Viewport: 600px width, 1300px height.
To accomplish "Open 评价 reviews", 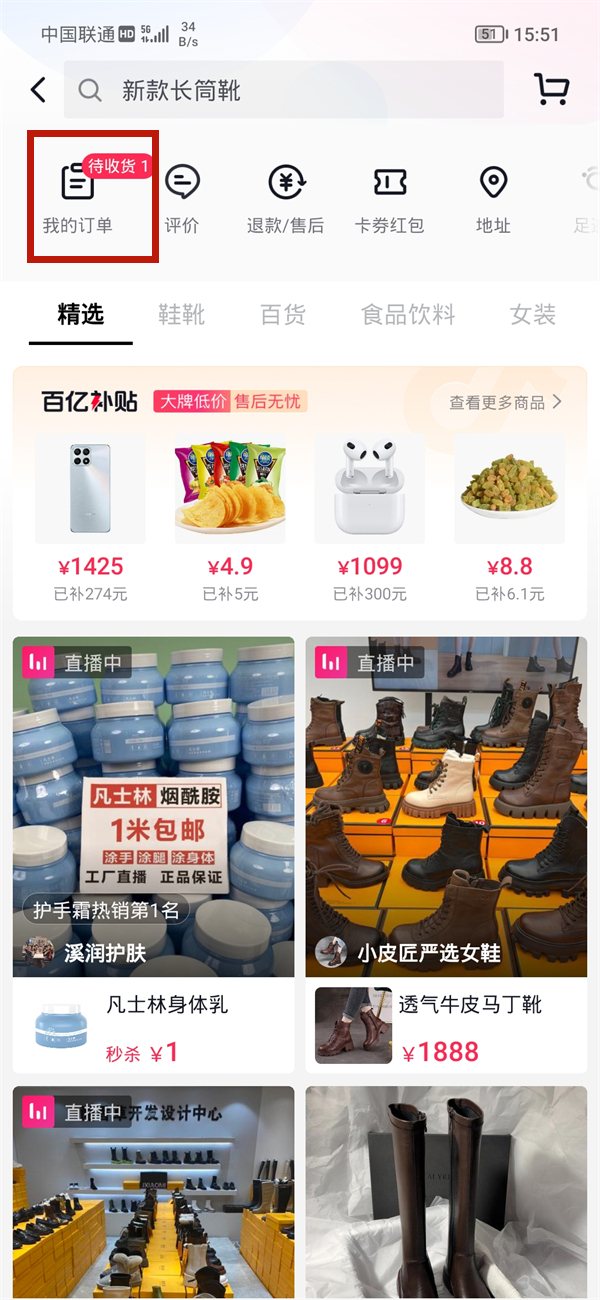I will pos(182,199).
